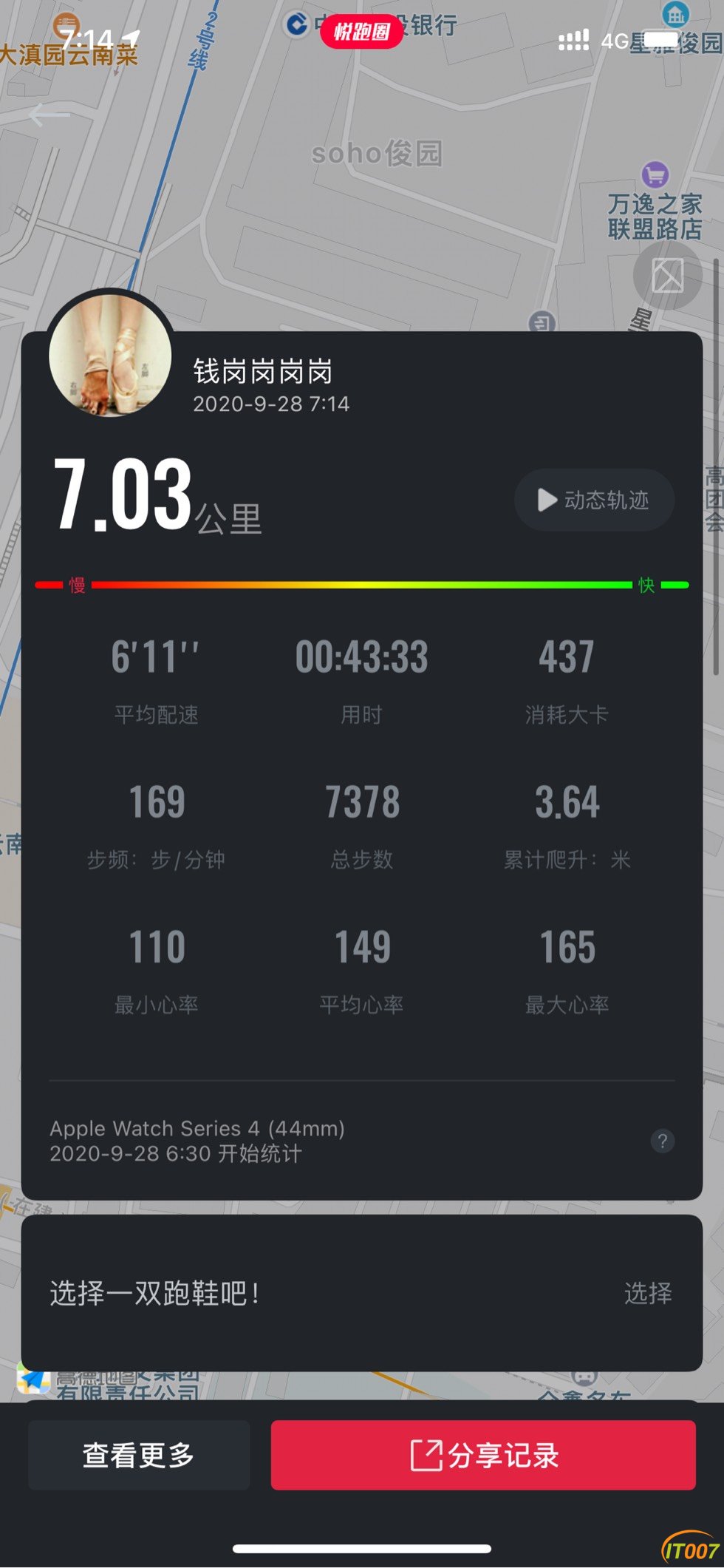The width and height of the screenshot is (724, 1568).
Task: Go back using the top-left arrow
Action: coord(49,115)
